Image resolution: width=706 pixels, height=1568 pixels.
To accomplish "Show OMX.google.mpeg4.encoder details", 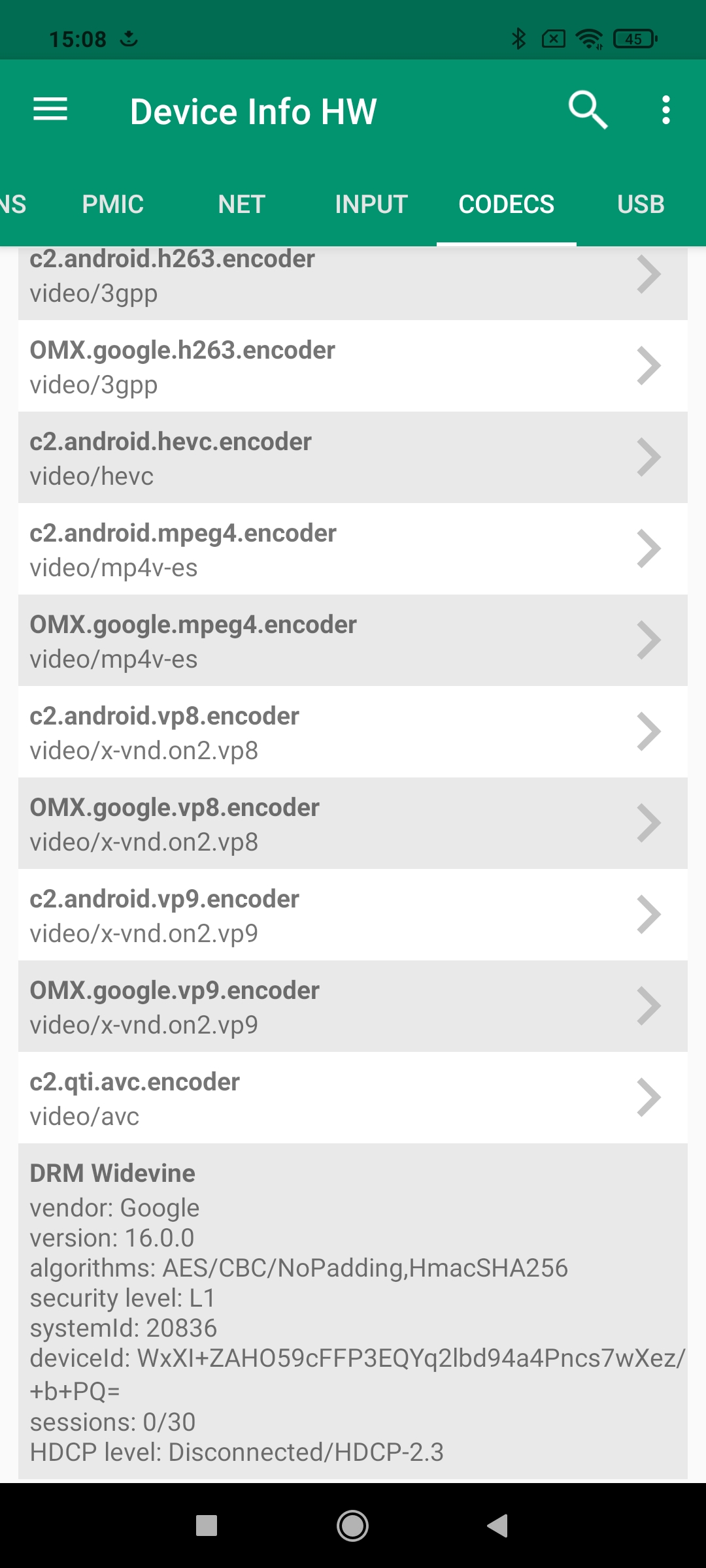I will coord(353,640).
